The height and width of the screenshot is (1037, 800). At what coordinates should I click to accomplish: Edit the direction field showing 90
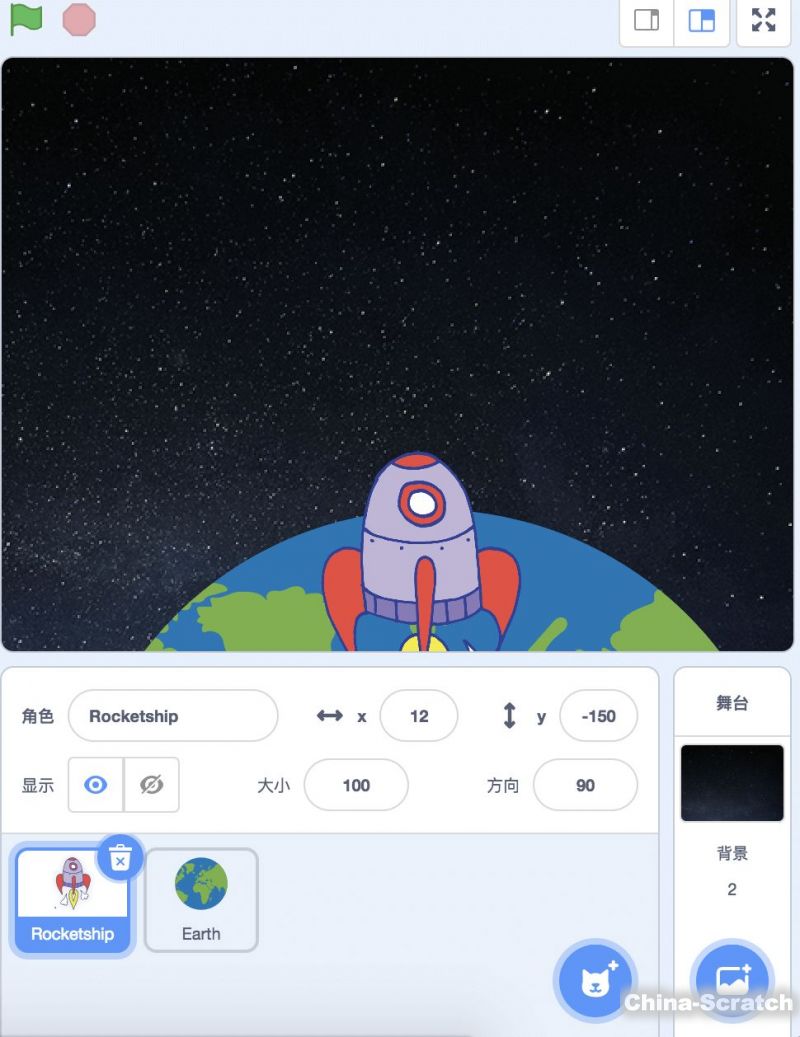[x=585, y=785]
